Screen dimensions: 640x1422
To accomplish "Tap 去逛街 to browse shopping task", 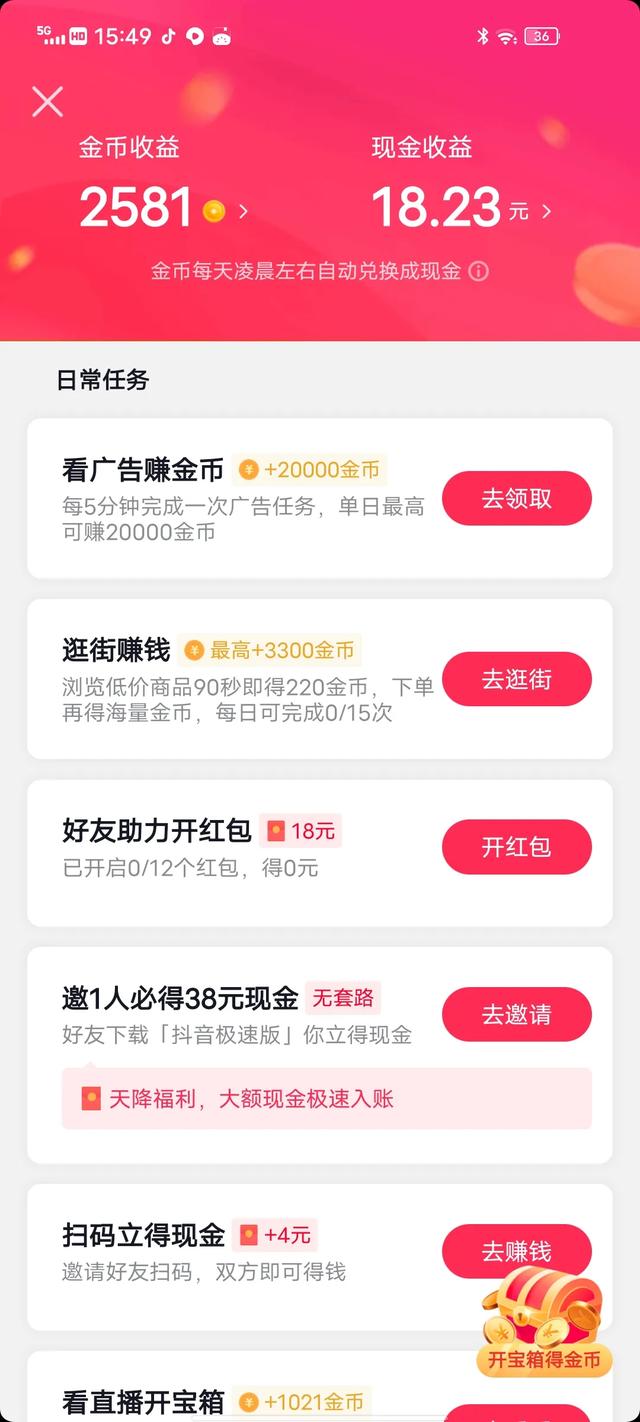I will point(516,679).
